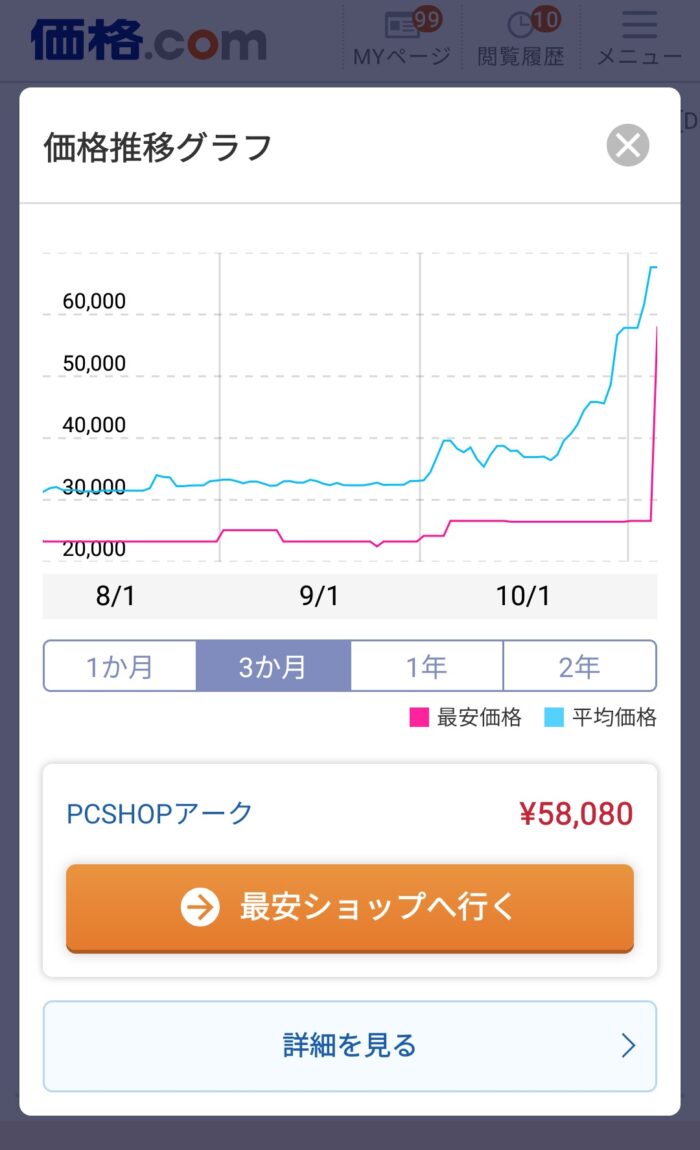Select the 3か月 range tab

(x=273, y=666)
